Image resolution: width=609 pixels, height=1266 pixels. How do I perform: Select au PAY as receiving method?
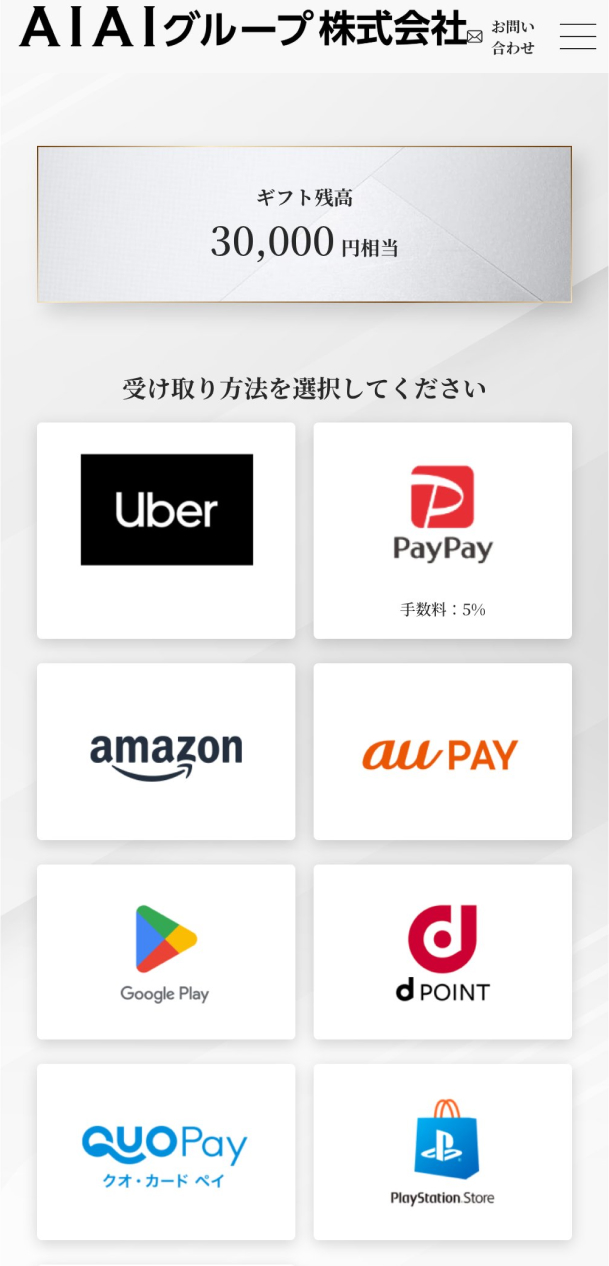[x=442, y=752]
